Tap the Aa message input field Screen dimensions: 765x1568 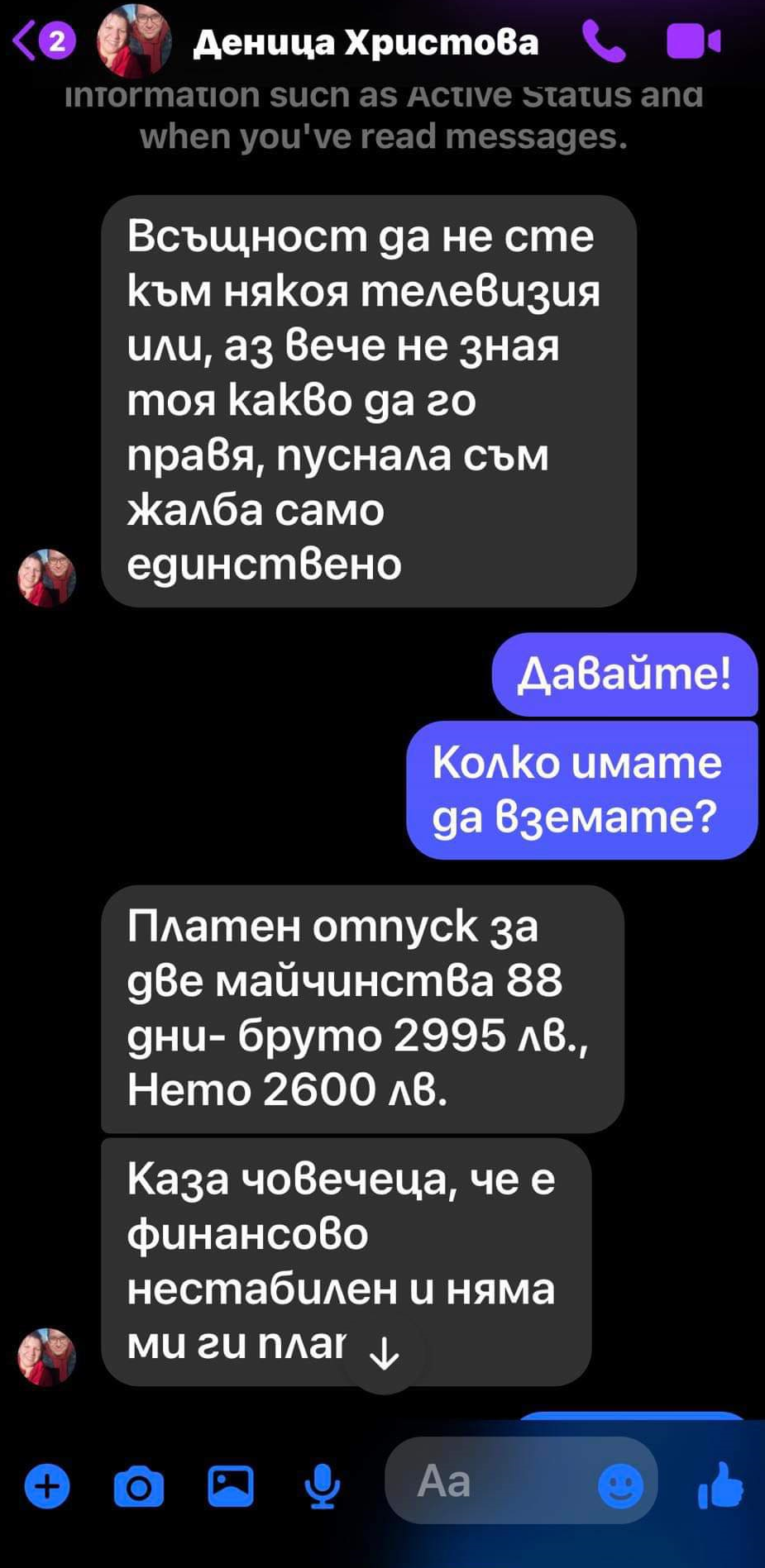491,1480
